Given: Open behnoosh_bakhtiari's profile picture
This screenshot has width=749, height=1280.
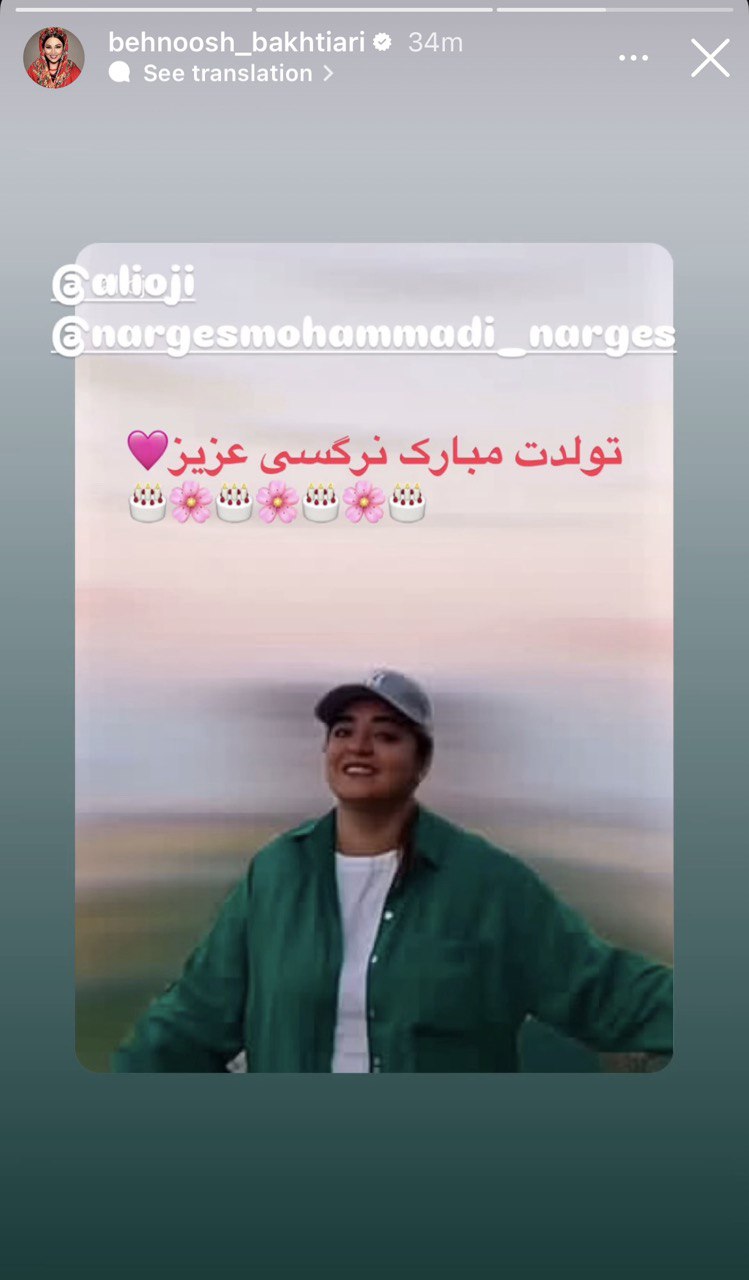Looking at the screenshot, I should click(54, 58).
